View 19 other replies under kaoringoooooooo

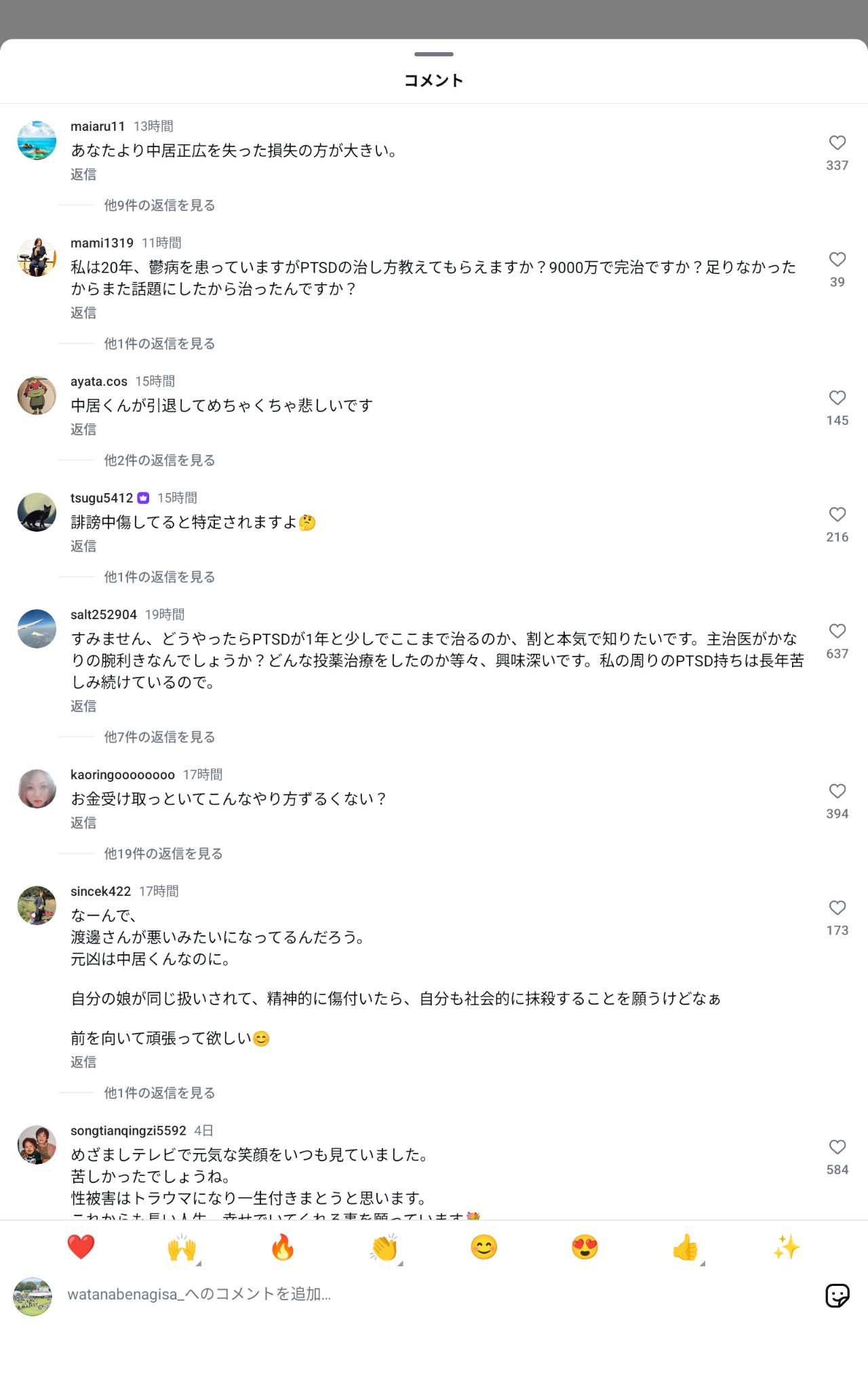click(163, 854)
